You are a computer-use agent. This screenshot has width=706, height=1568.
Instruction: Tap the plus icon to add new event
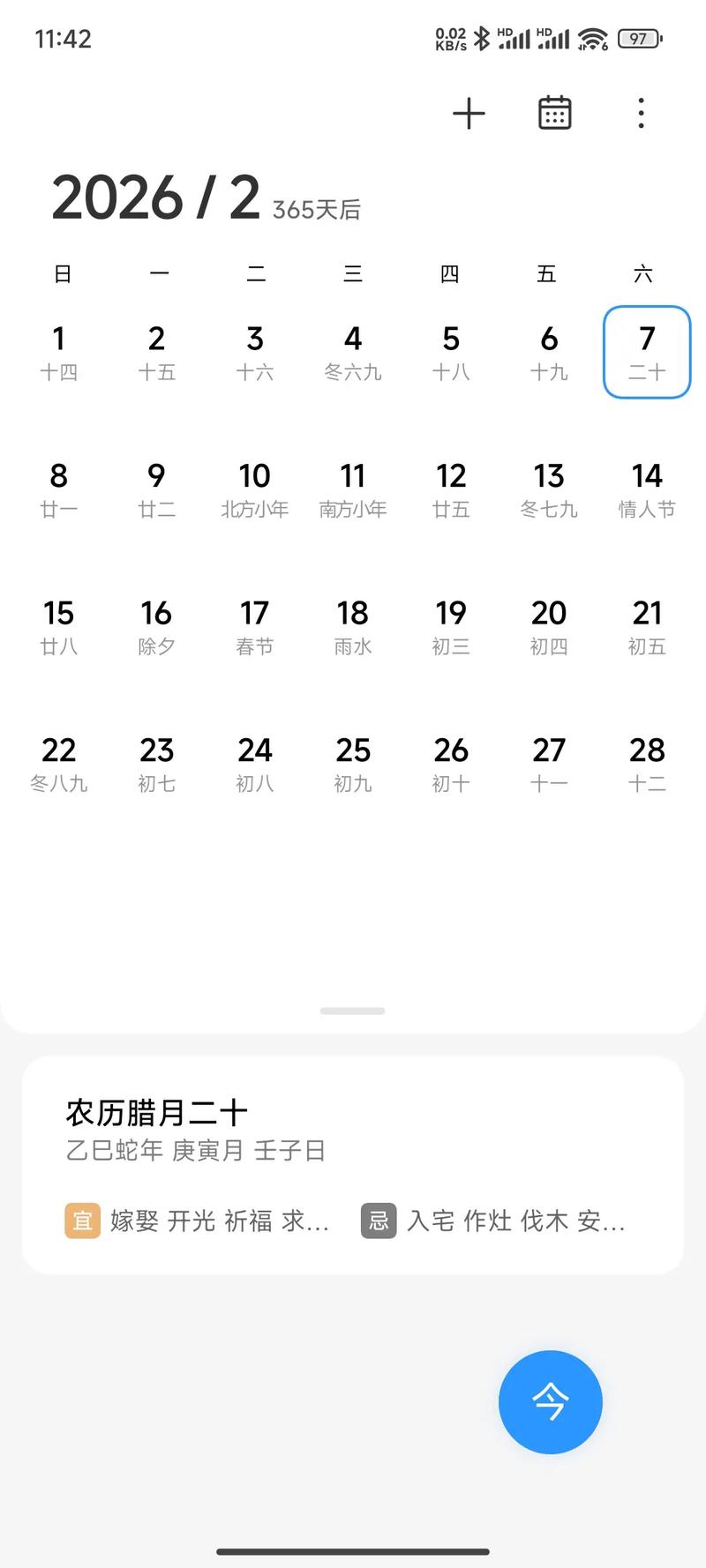[x=469, y=113]
